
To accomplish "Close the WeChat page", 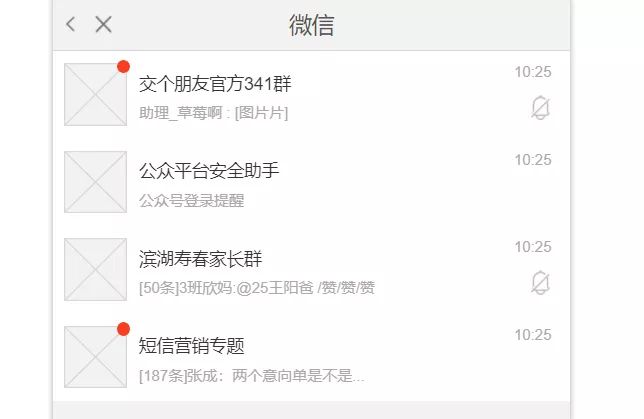I will coord(103,25).
